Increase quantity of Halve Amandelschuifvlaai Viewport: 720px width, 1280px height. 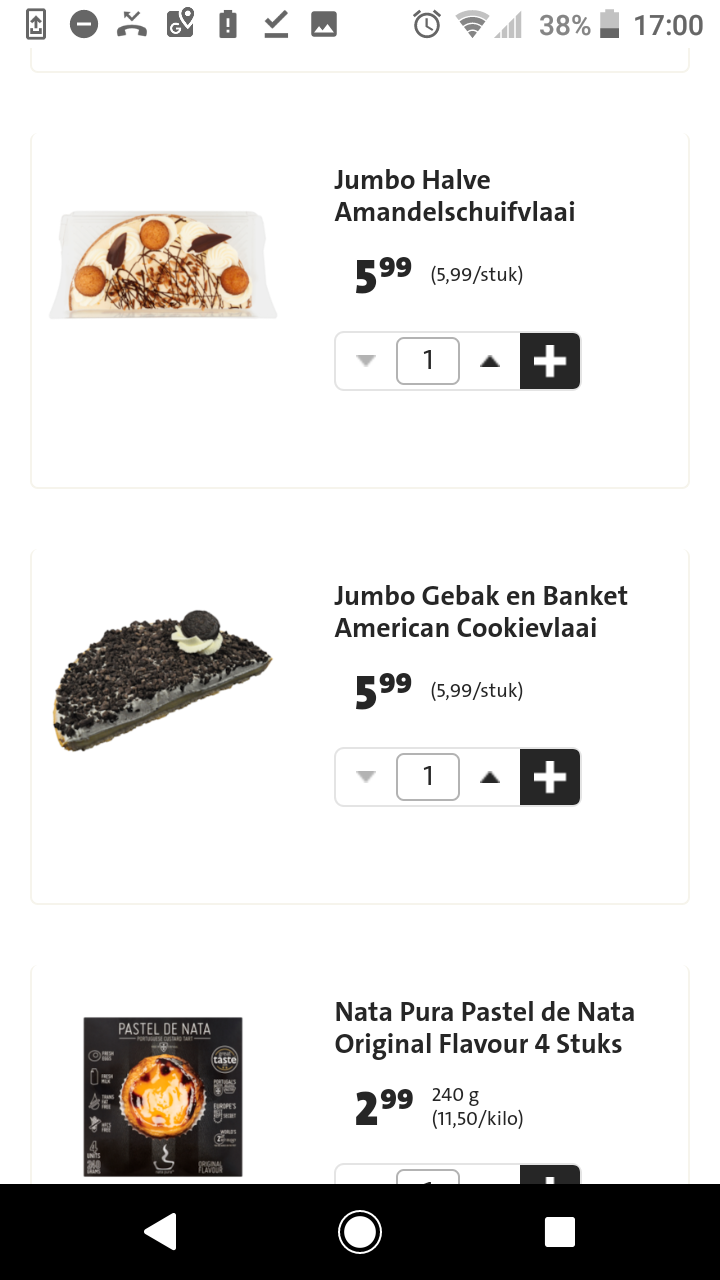coord(489,361)
